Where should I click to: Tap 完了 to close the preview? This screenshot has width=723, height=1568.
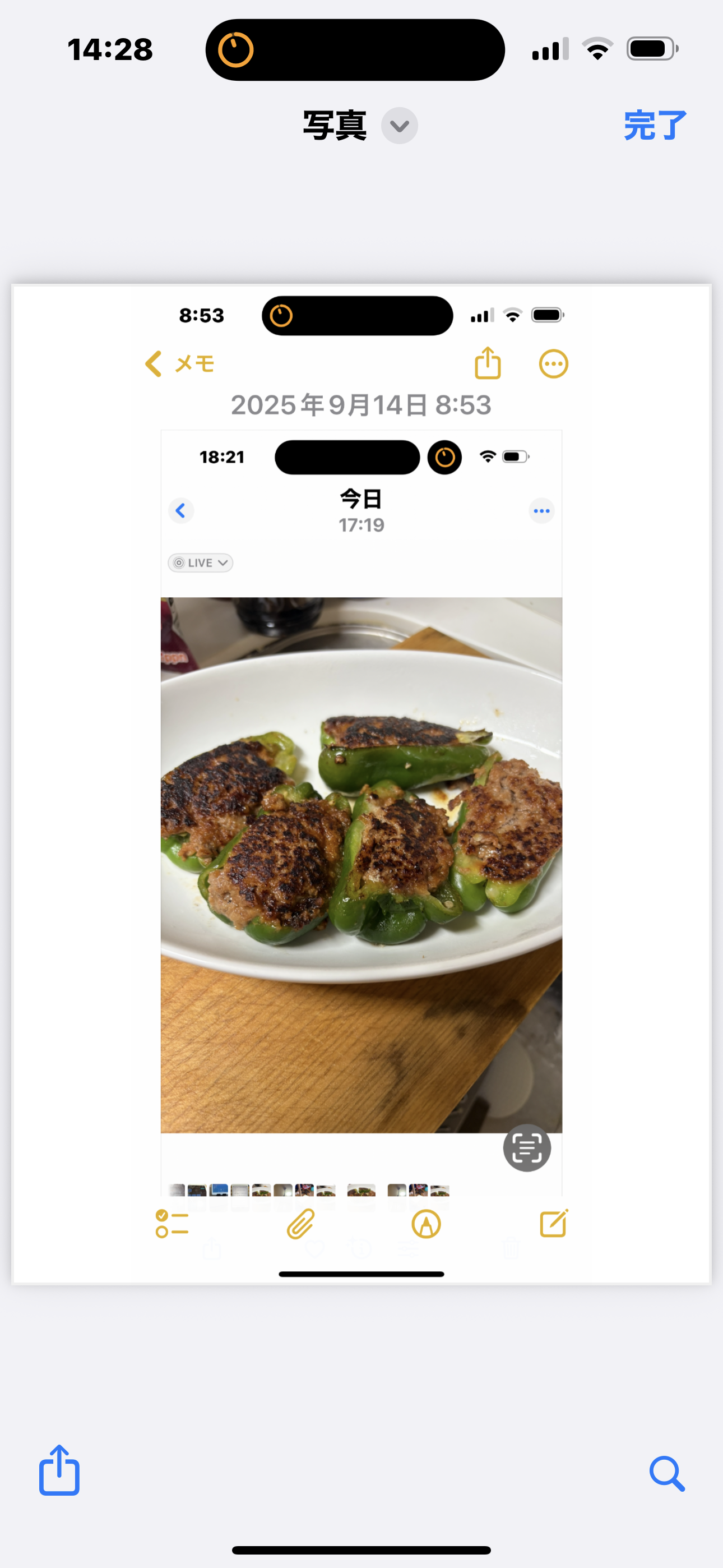pyautogui.click(x=655, y=126)
